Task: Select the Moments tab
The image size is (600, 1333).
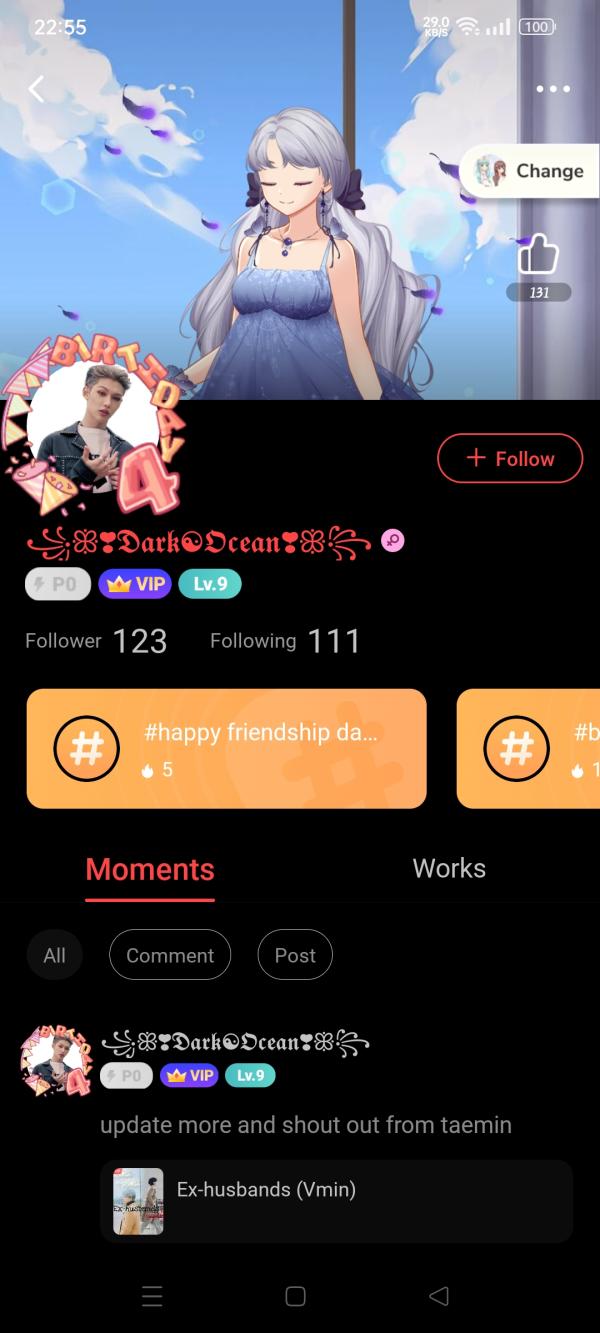Action: coord(150,869)
